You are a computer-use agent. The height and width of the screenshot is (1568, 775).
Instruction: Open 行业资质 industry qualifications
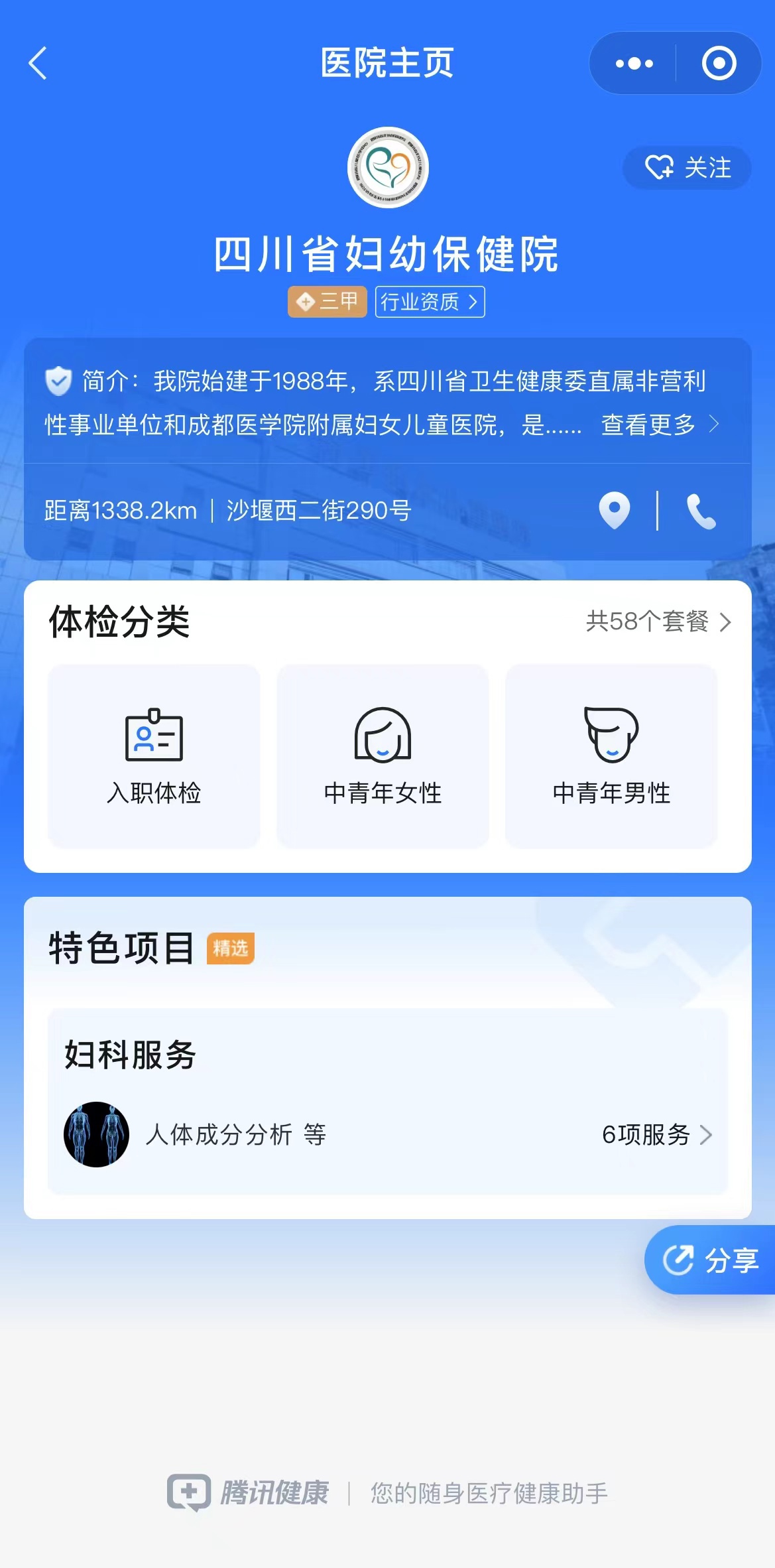pos(430,302)
